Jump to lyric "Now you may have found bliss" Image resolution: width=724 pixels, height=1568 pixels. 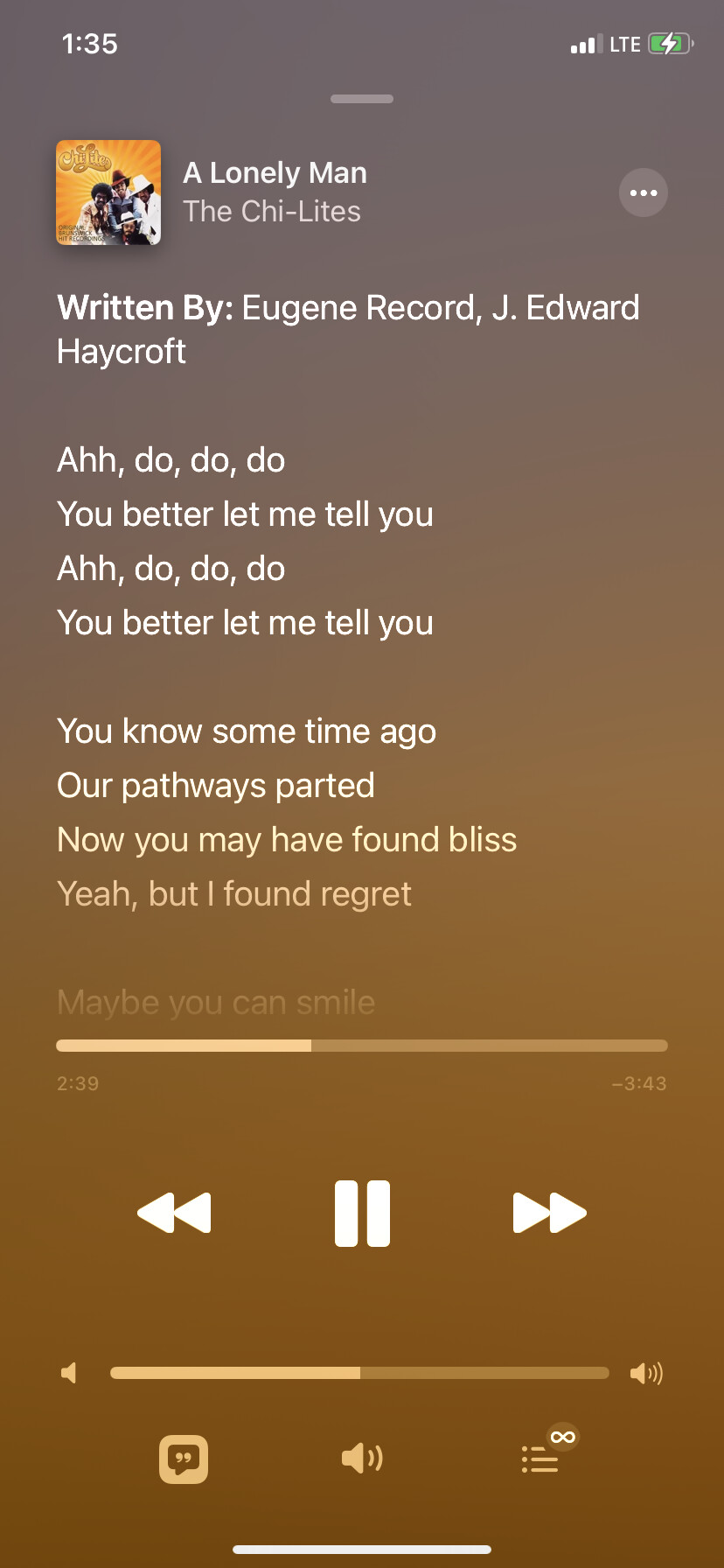[287, 840]
